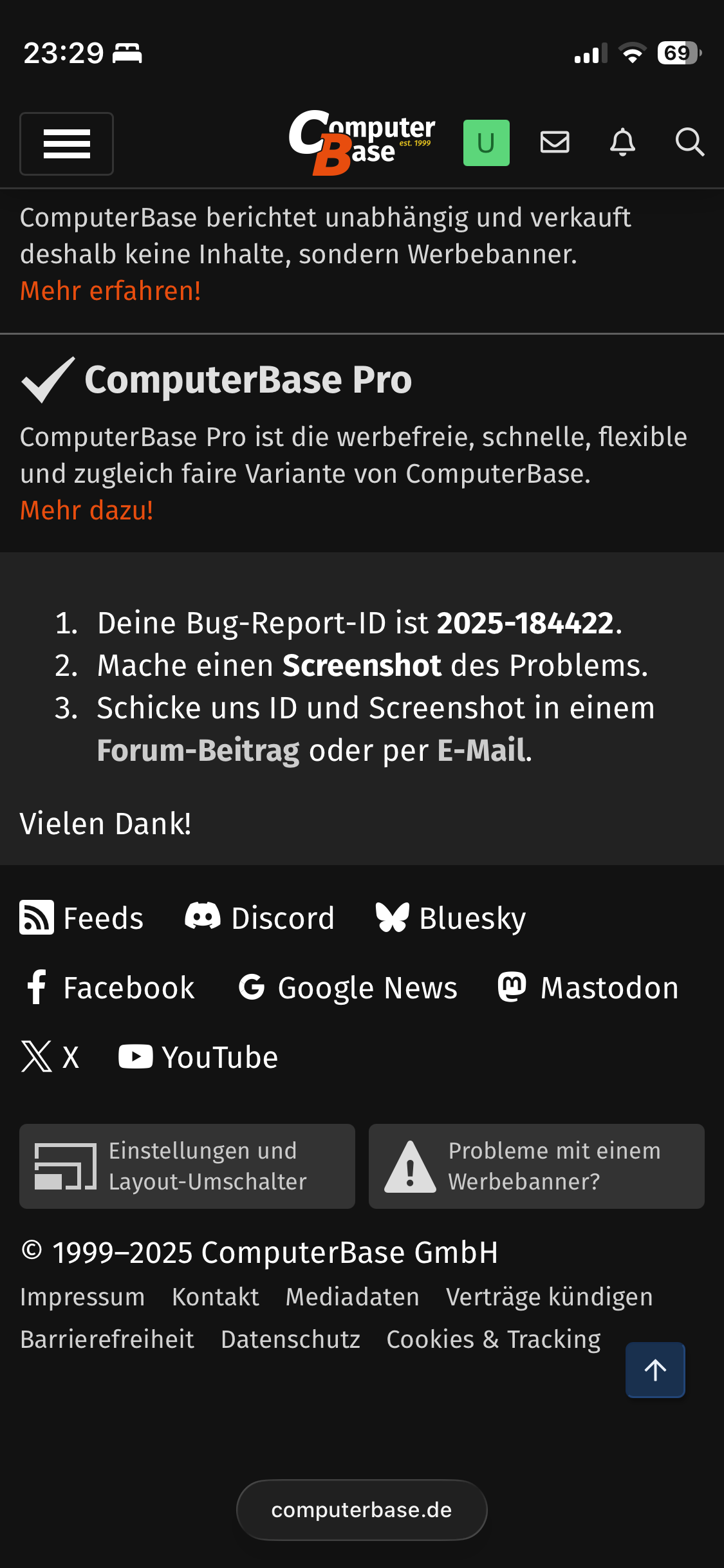Open the notifications bell

[622, 142]
